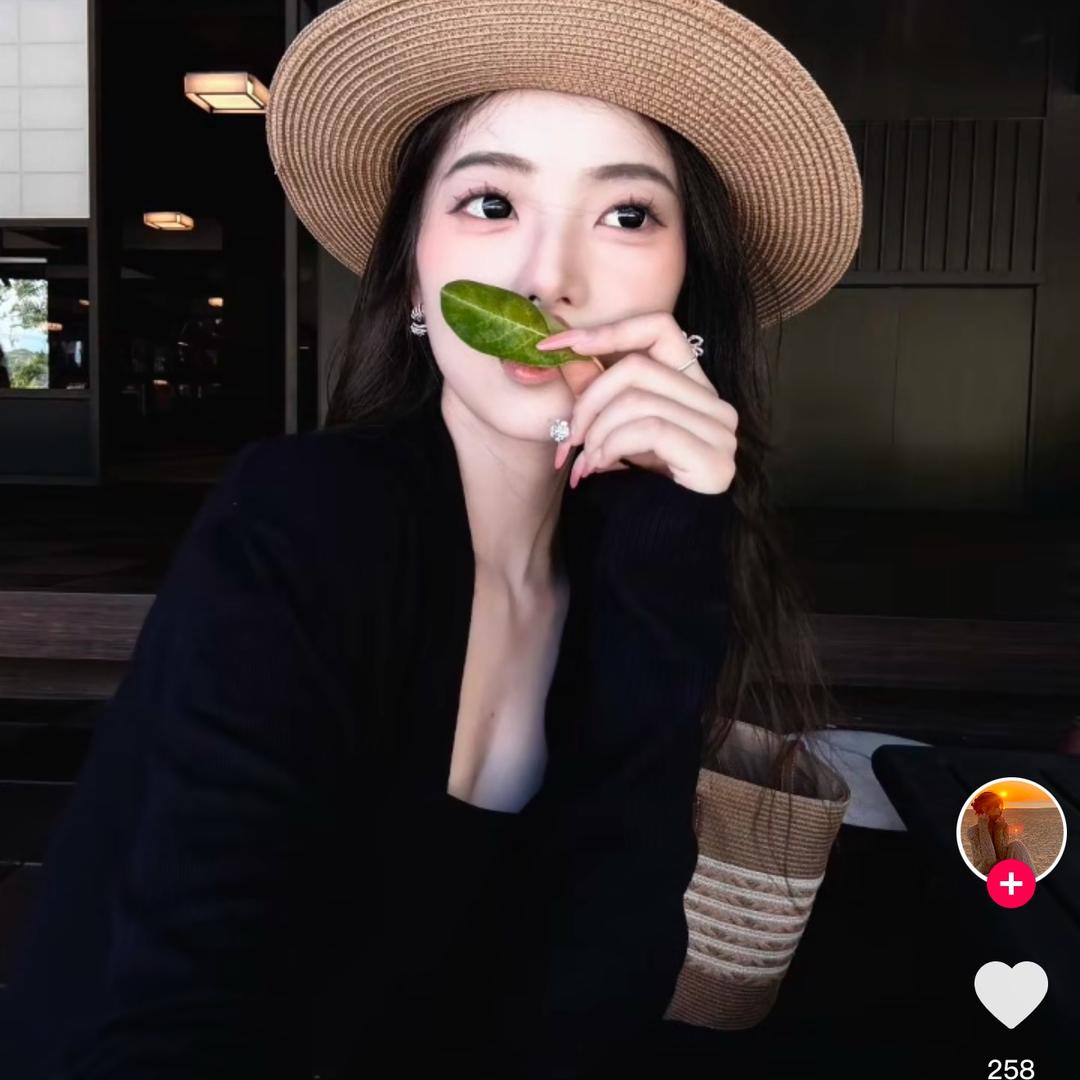Open the creator's profile picture

pos(1011,826)
